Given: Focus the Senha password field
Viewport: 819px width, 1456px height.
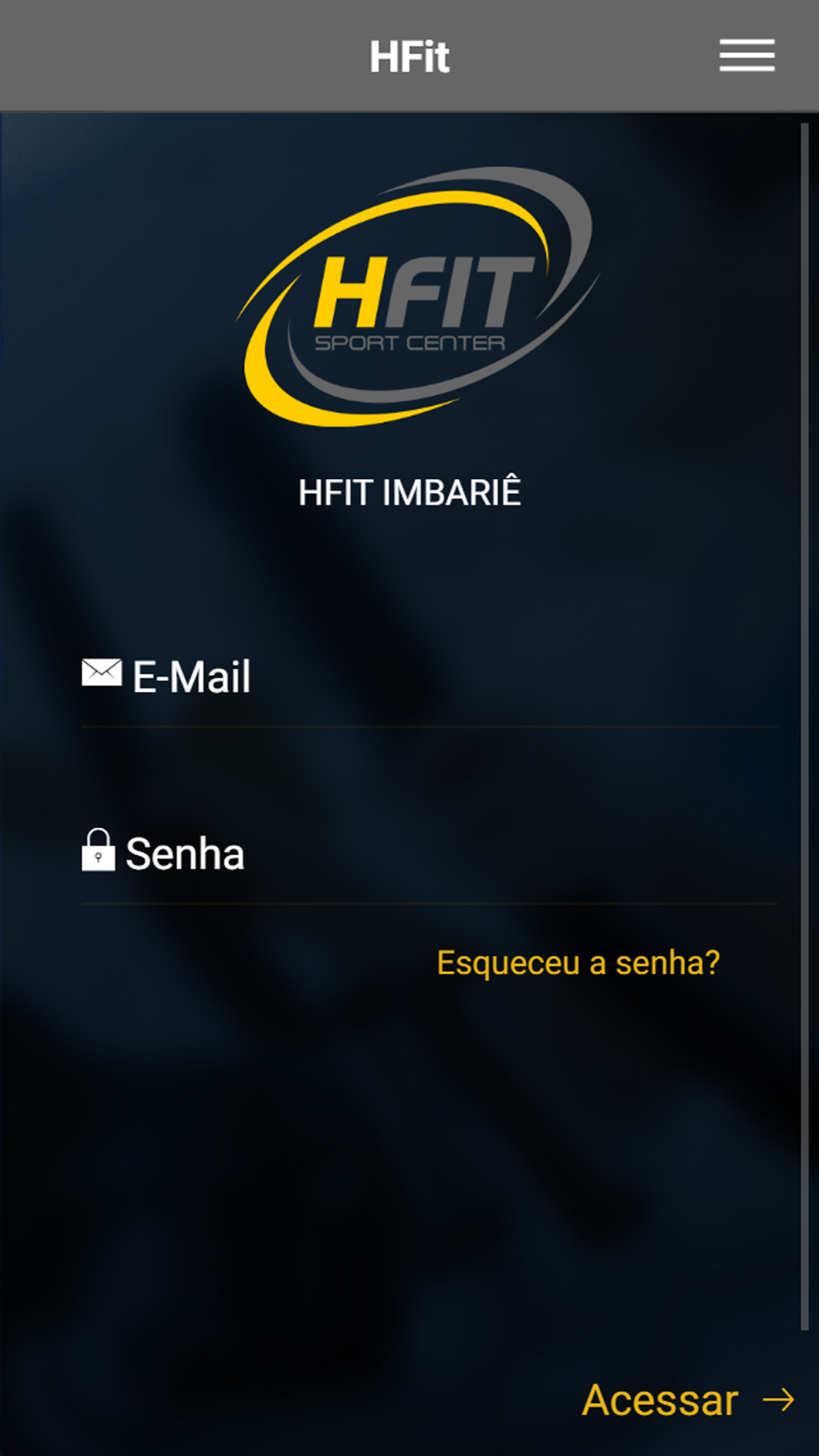Looking at the screenshot, I should pyautogui.click(x=429, y=854).
